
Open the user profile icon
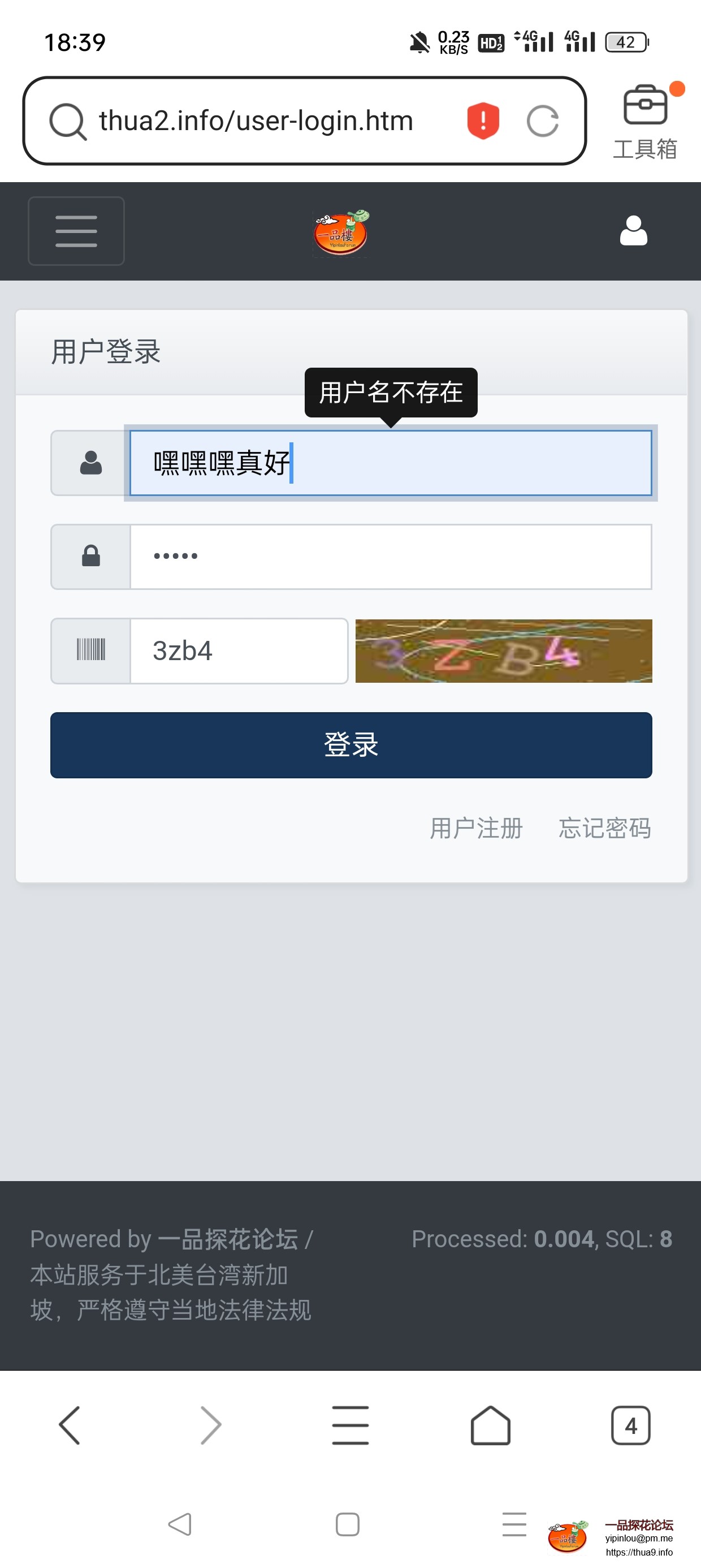pos(633,231)
